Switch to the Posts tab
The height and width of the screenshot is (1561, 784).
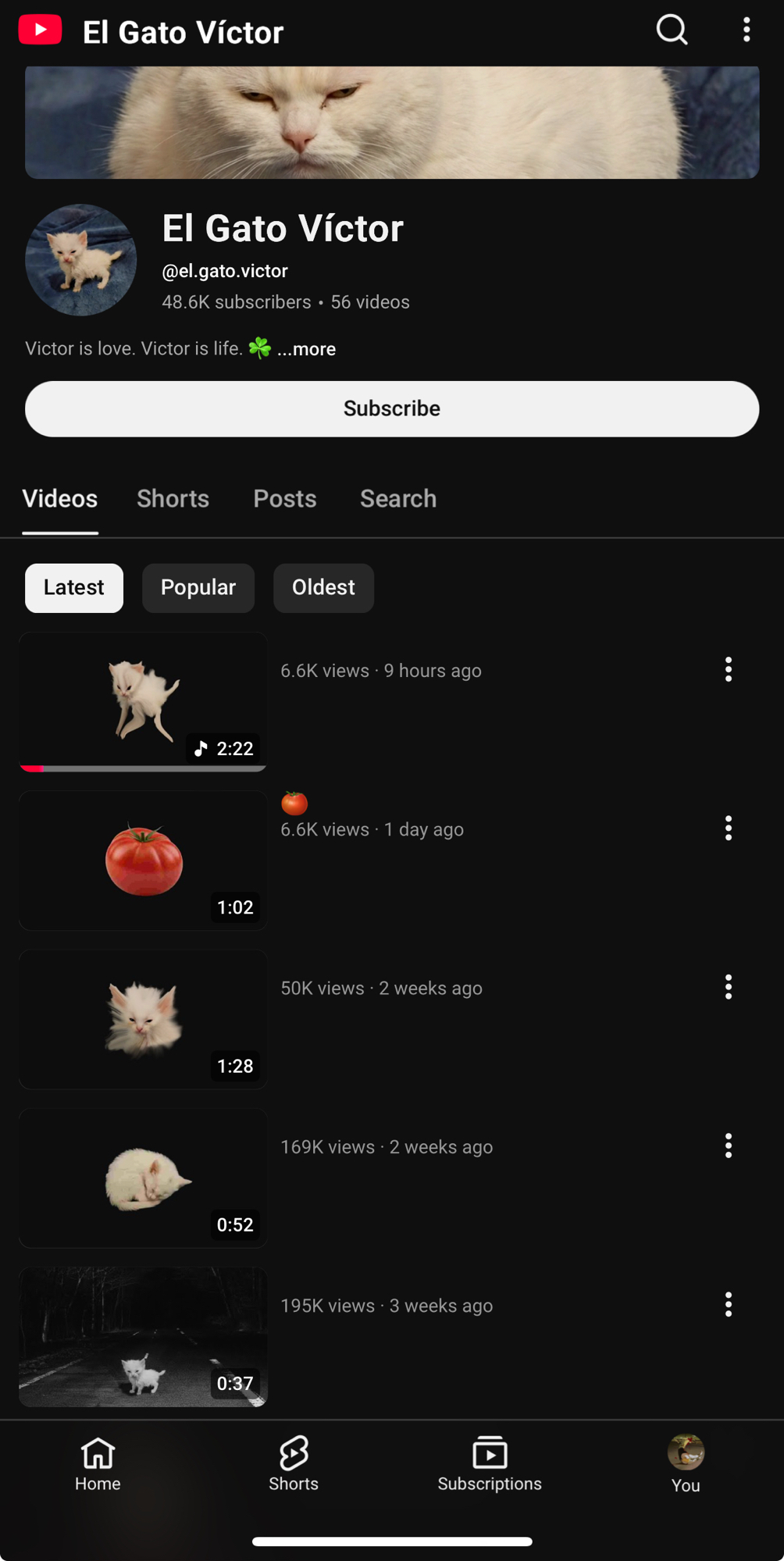pos(285,499)
